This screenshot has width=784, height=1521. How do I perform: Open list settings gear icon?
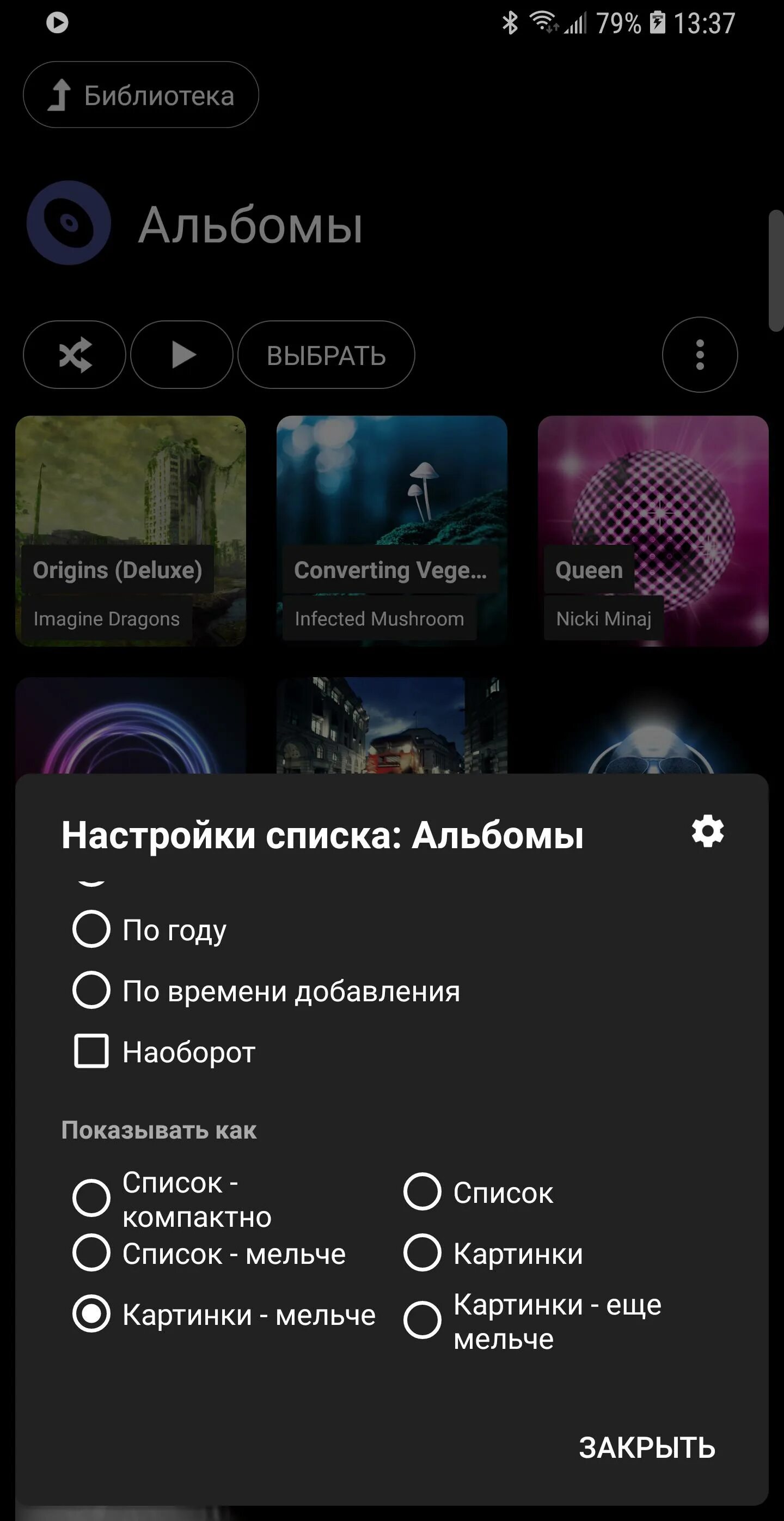coord(707,831)
